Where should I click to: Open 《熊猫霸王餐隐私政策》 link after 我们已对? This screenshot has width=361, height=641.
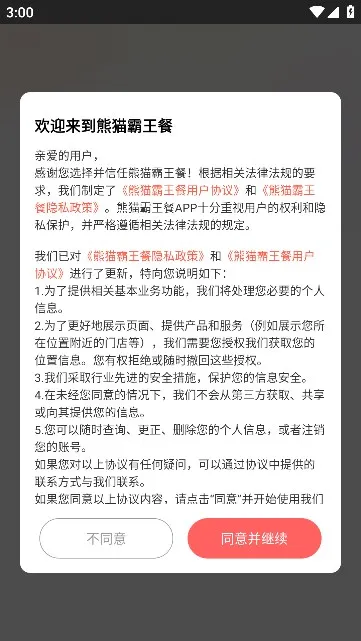145,256
